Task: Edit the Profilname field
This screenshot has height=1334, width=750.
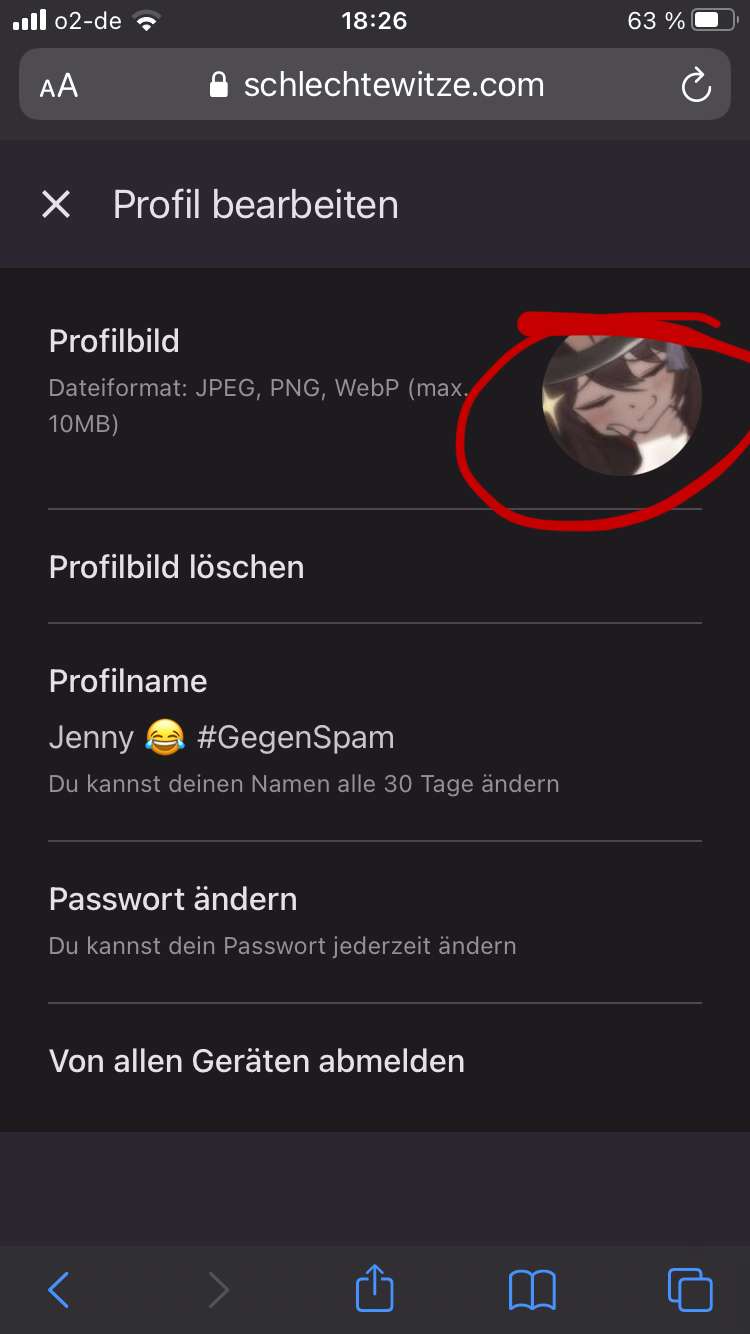Action: click(x=221, y=738)
